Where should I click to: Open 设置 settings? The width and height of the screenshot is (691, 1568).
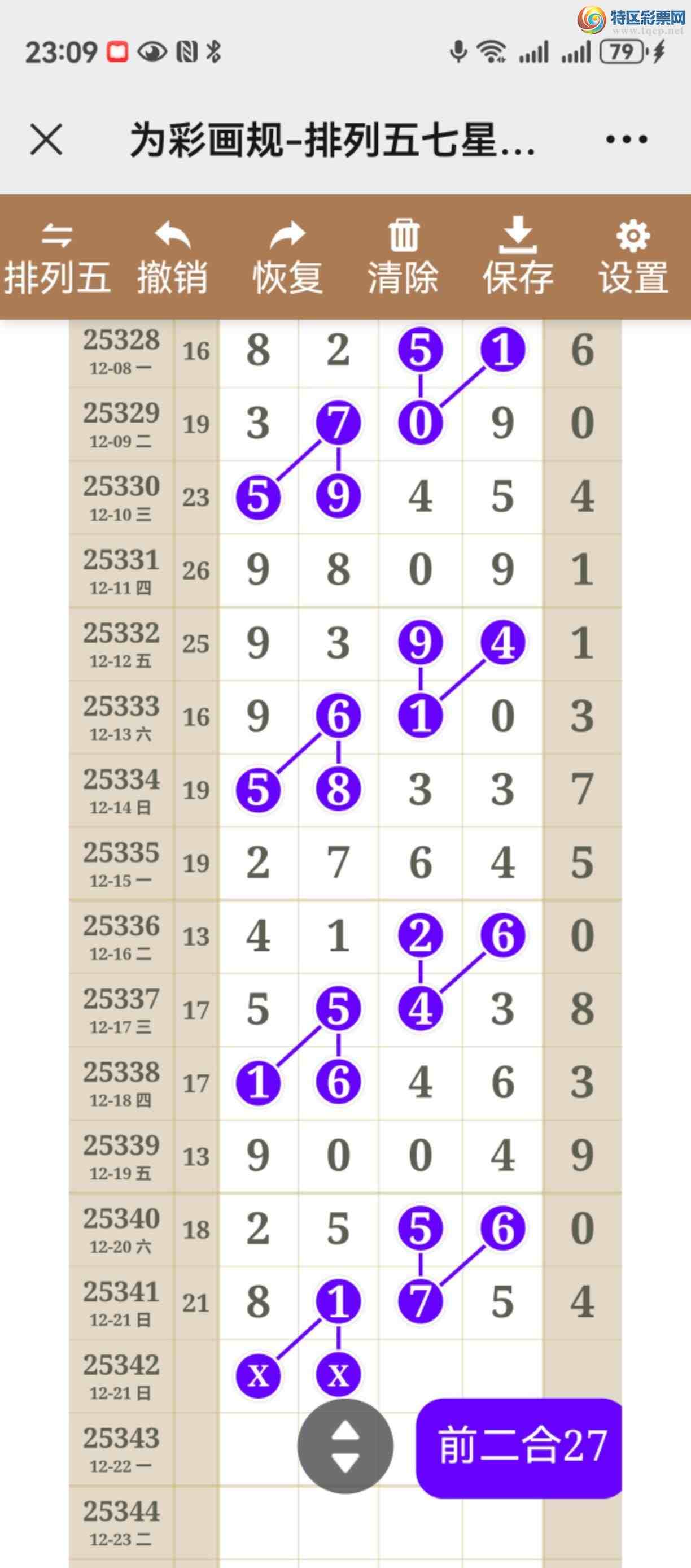[634, 258]
